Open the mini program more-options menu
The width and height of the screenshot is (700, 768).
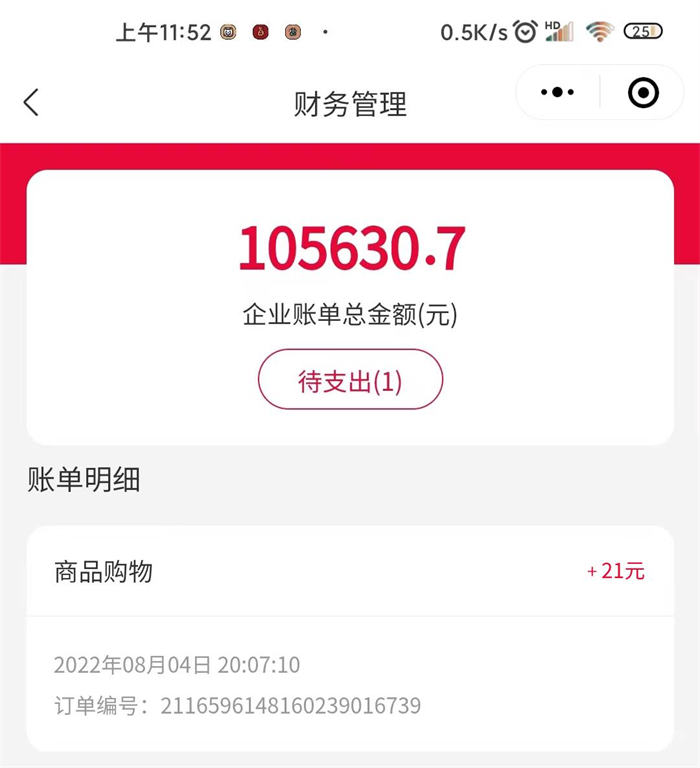(x=557, y=93)
